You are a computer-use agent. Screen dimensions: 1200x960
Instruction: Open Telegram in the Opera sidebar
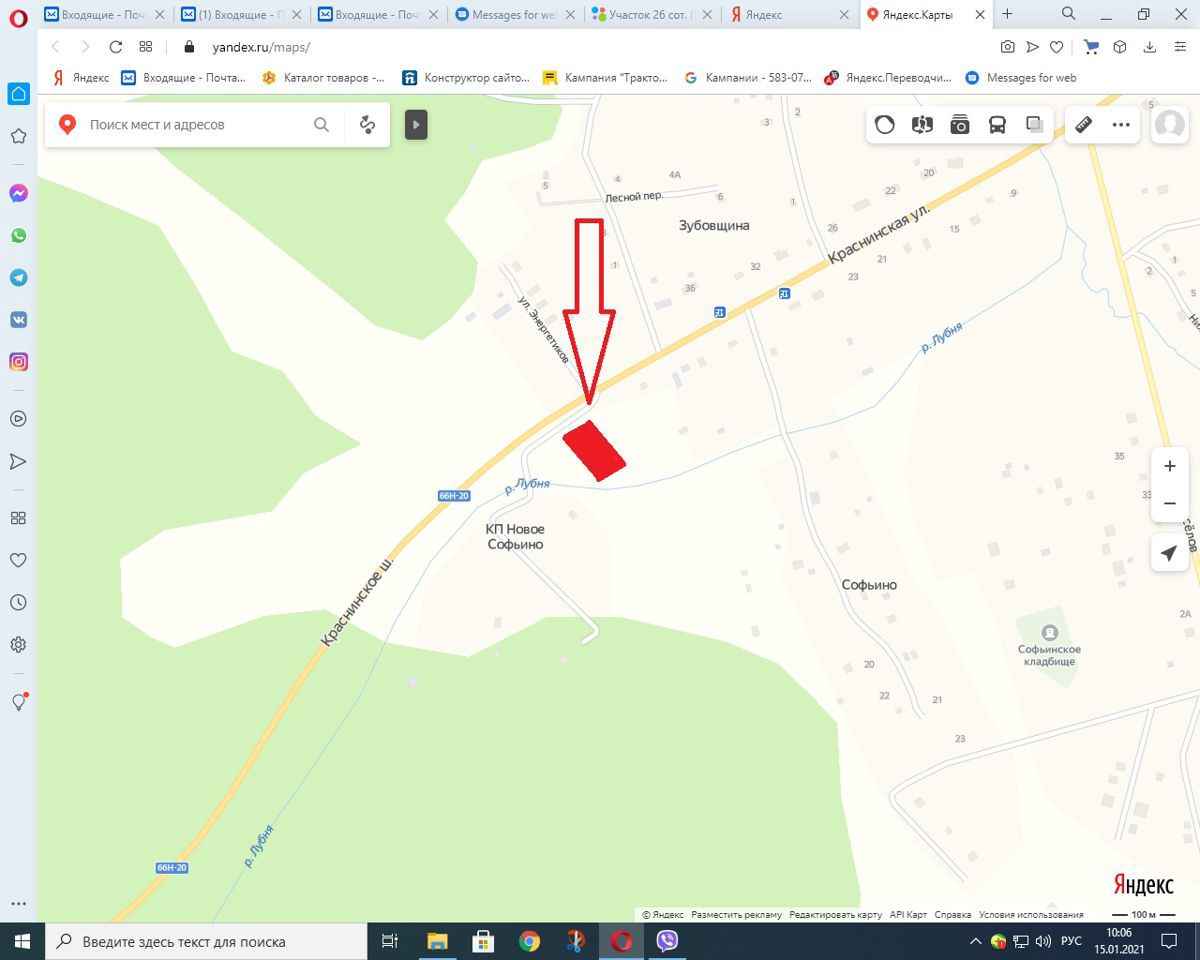click(18, 278)
